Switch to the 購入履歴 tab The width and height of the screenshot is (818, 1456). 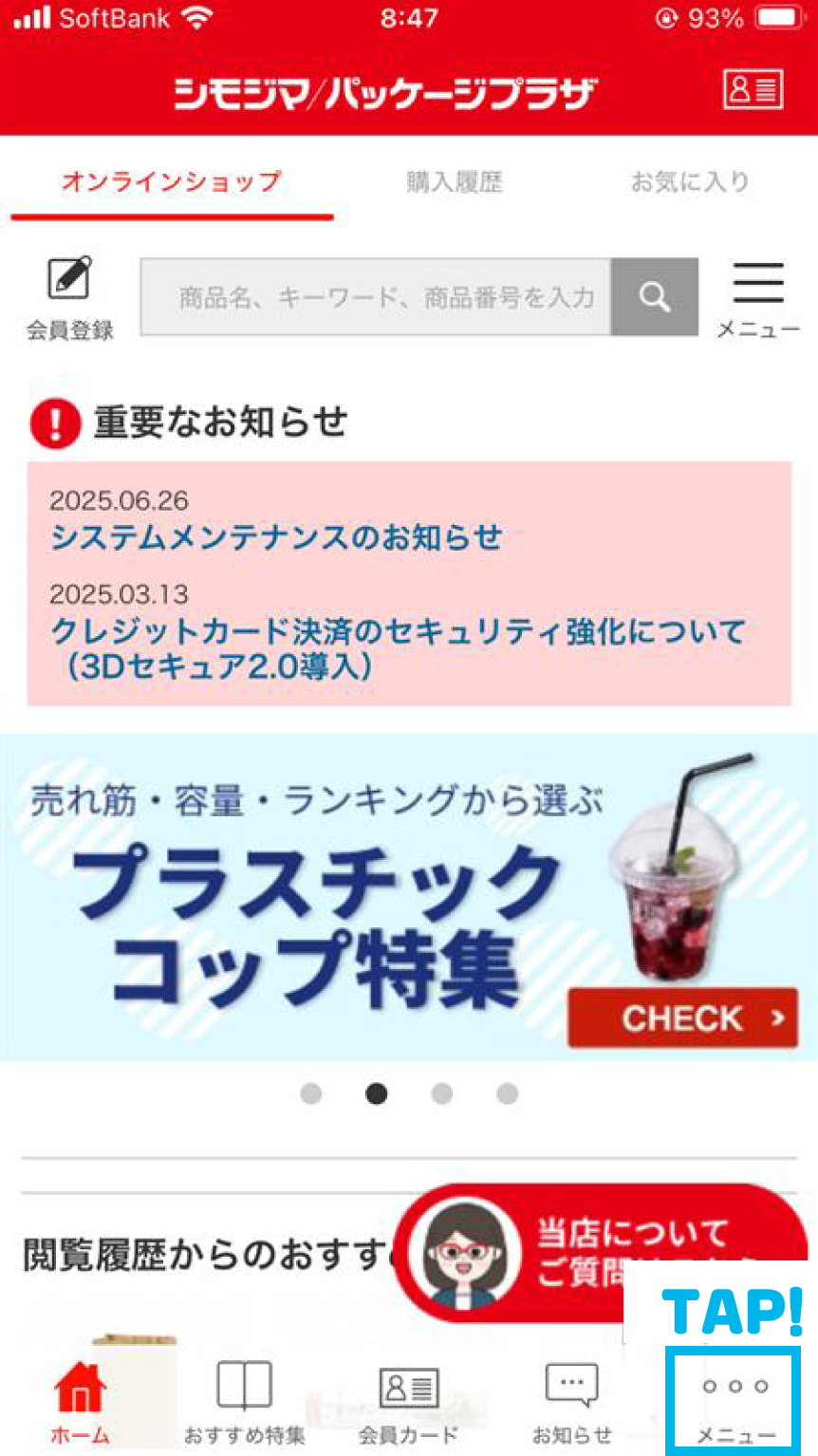click(x=455, y=181)
